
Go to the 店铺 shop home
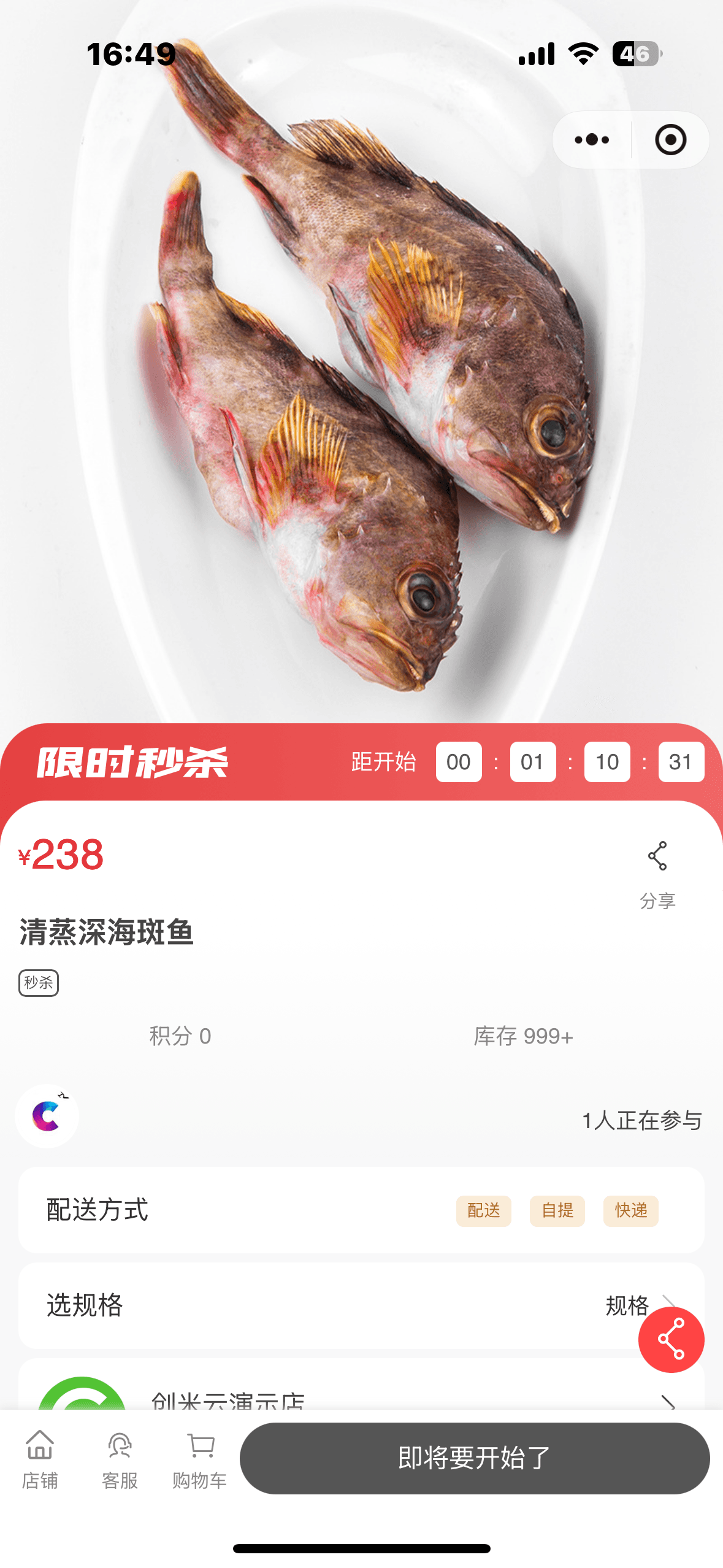tap(40, 1459)
